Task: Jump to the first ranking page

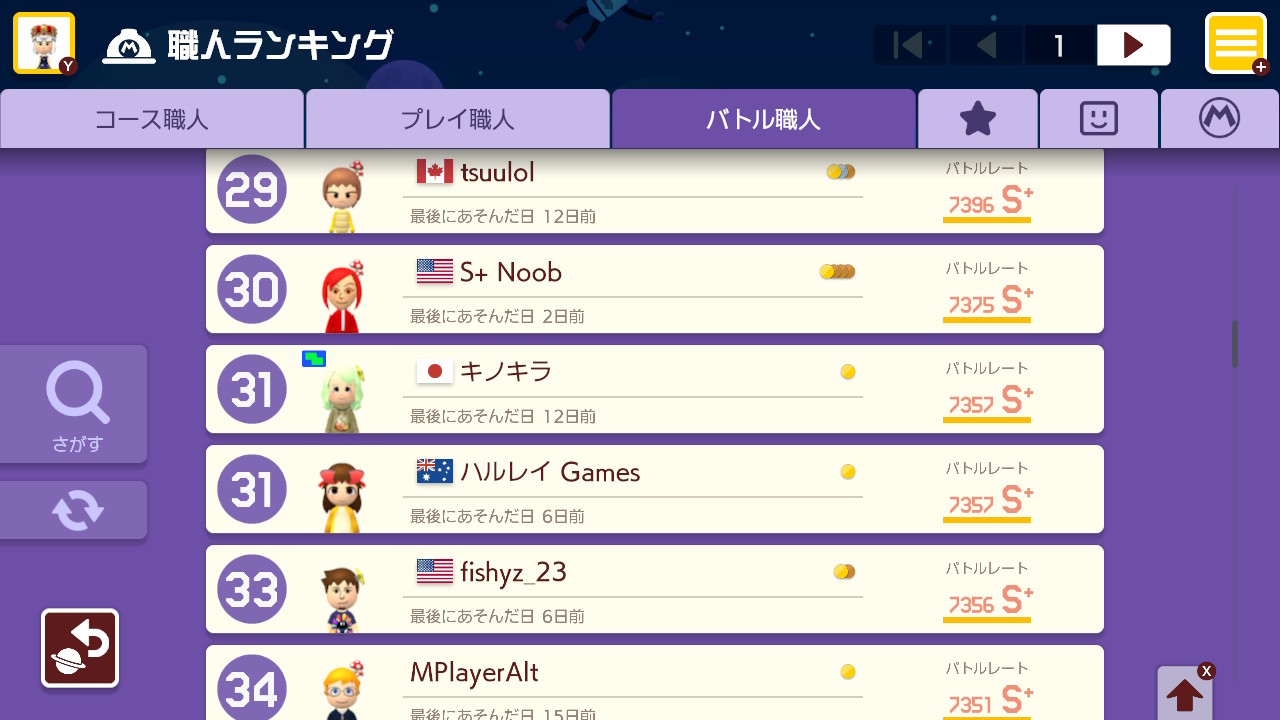Action: (909, 45)
